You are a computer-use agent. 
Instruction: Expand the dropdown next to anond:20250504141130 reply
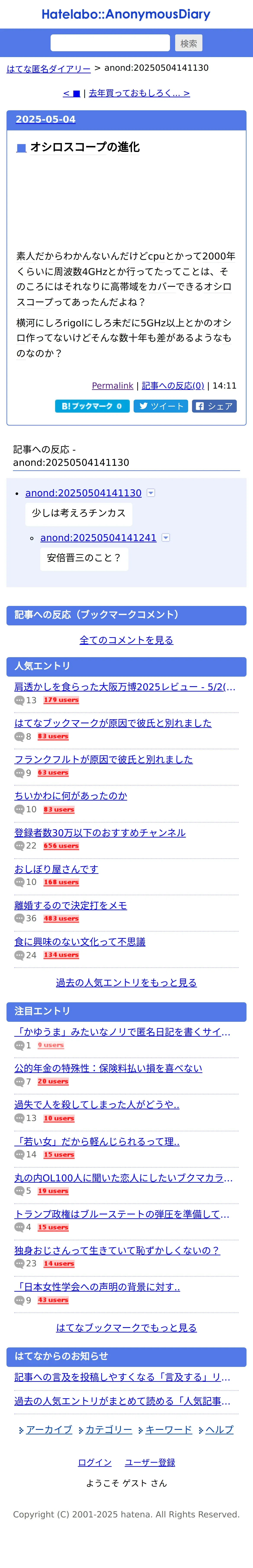(x=151, y=493)
